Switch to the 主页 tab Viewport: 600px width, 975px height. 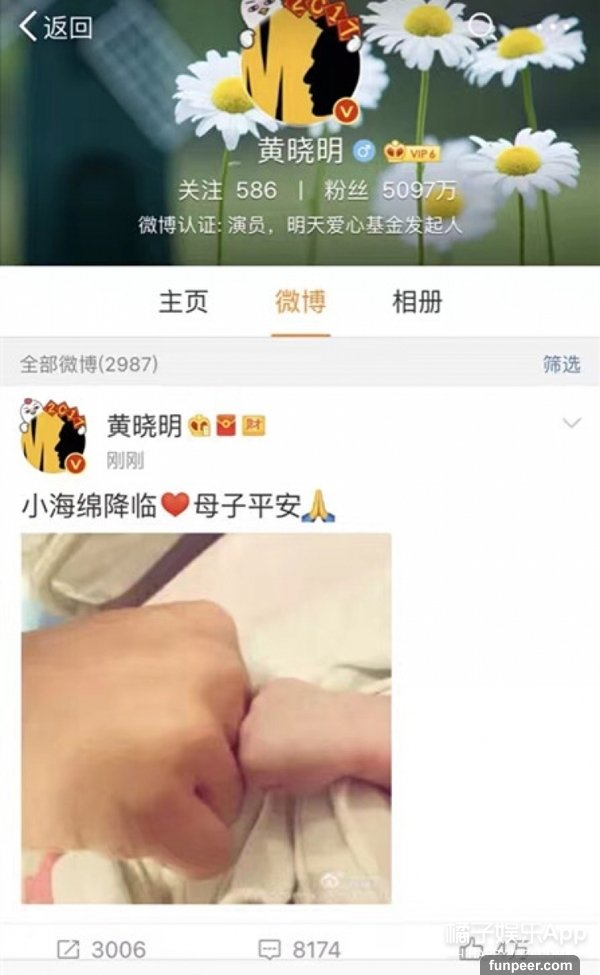(x=183, y=302)
